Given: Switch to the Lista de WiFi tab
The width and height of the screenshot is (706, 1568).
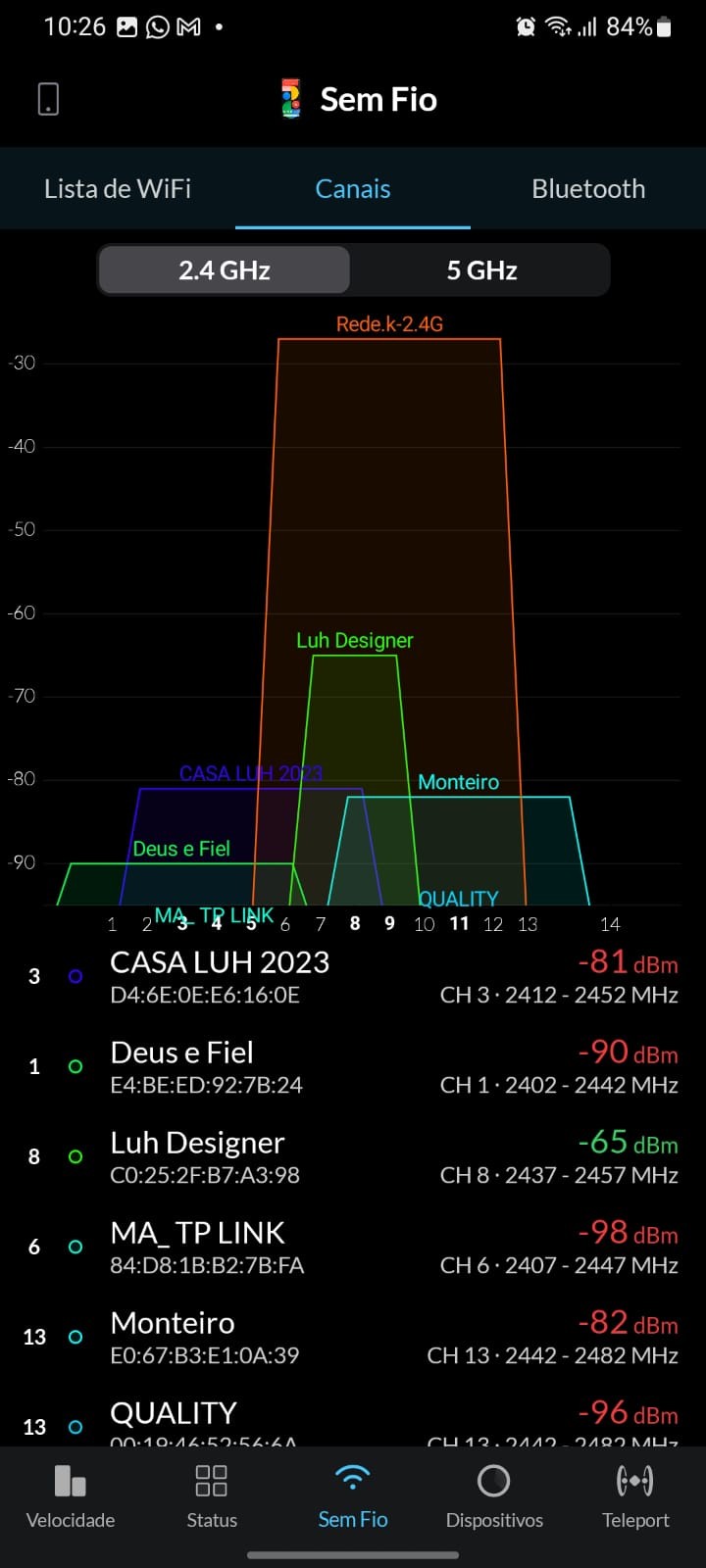Looking at the screenshot, I should tap(118, 189).
